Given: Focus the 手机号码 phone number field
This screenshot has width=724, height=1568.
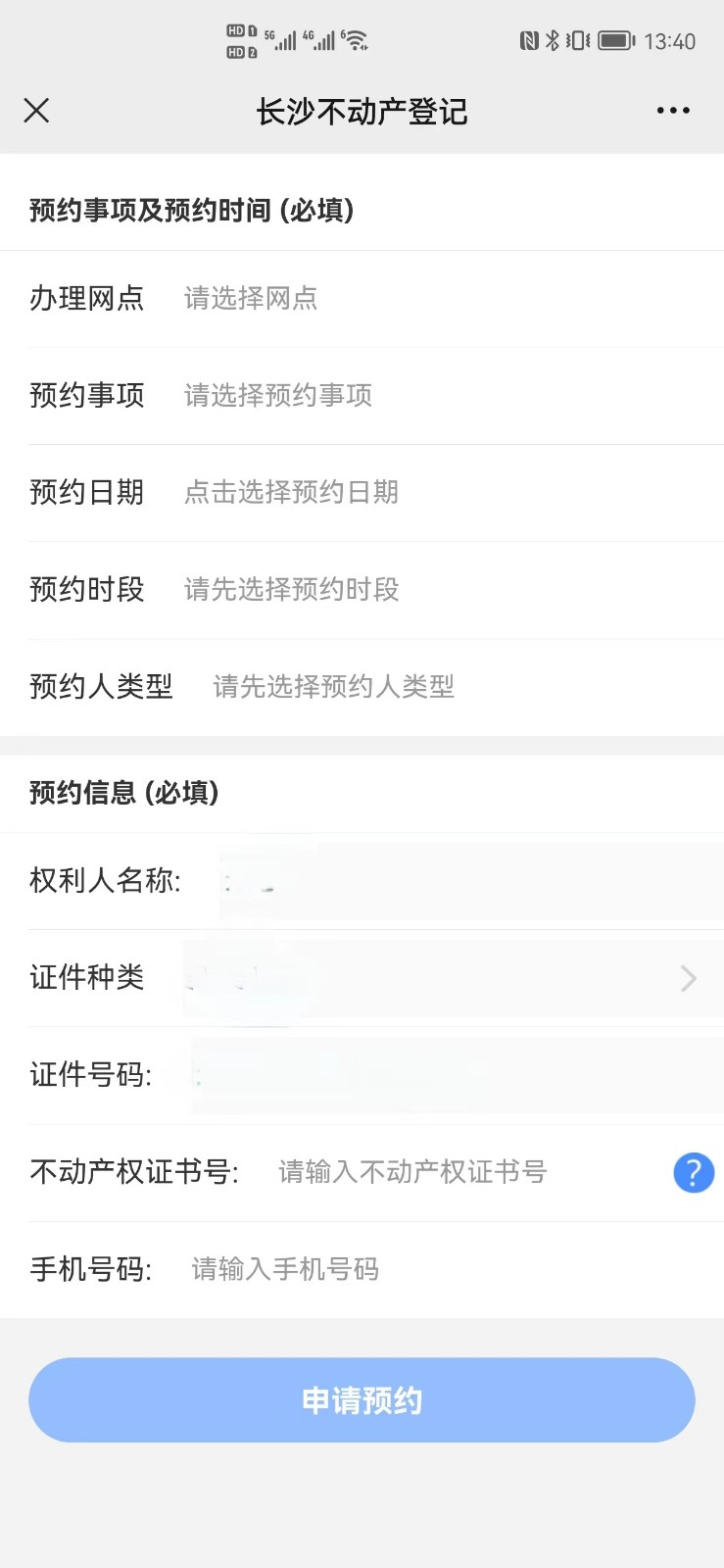Looking at the screenshot, I should (455, 1270).
